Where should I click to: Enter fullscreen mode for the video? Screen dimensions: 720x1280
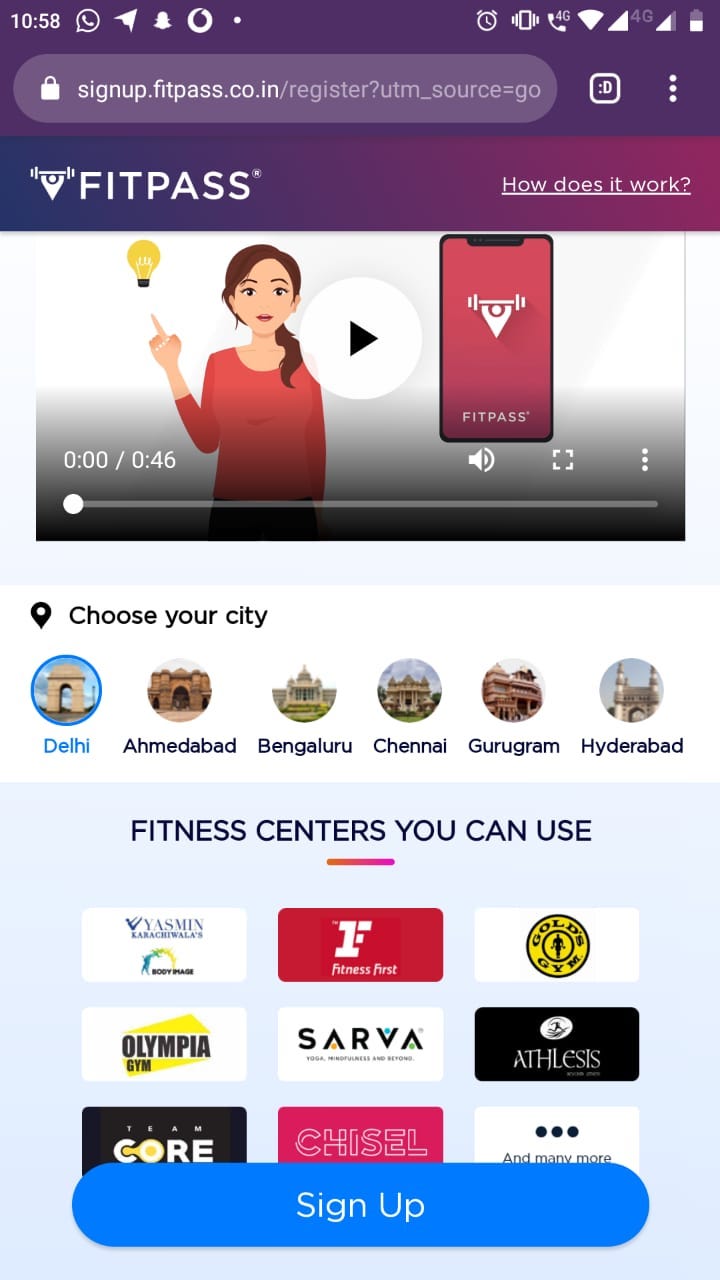(x=563, y=460)
